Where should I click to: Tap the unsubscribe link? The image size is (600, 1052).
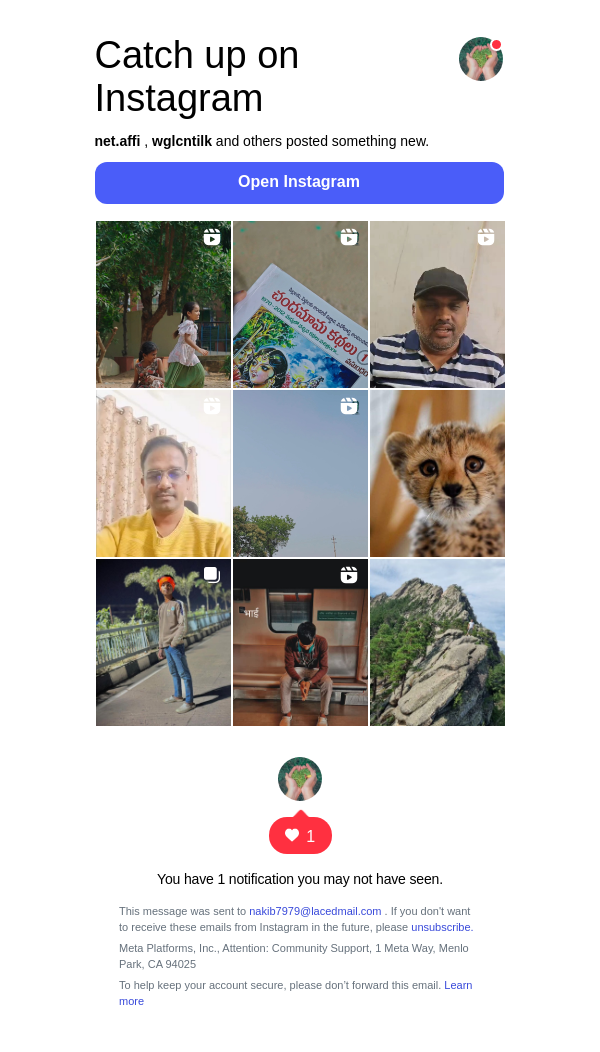coord(441,927)
